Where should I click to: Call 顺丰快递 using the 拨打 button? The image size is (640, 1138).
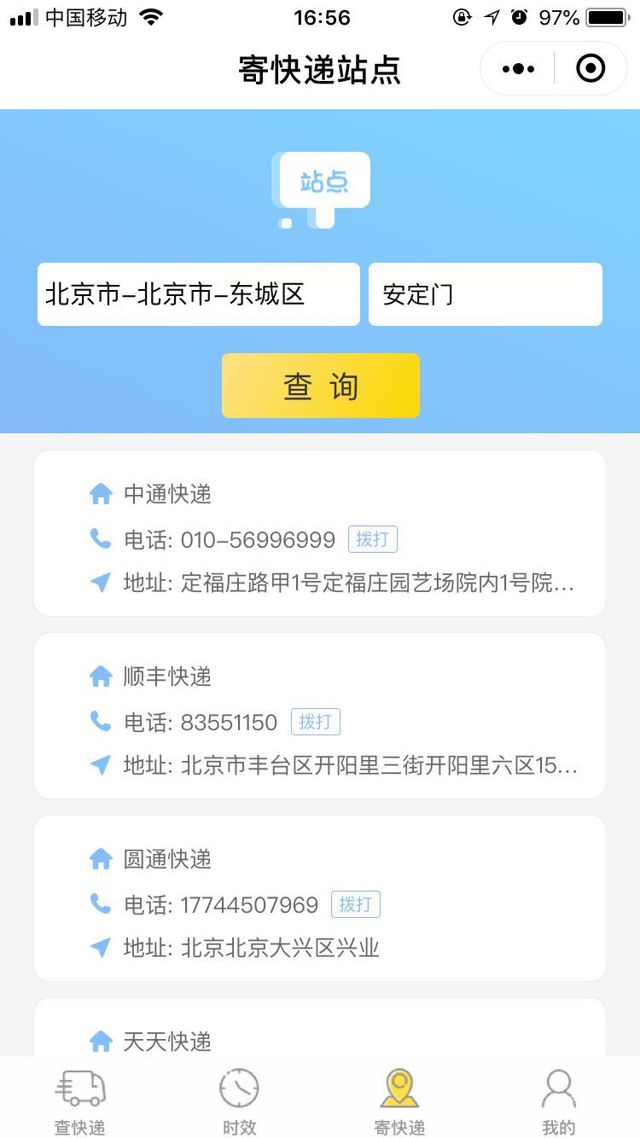pyautogui.click(x=315, y=722)
